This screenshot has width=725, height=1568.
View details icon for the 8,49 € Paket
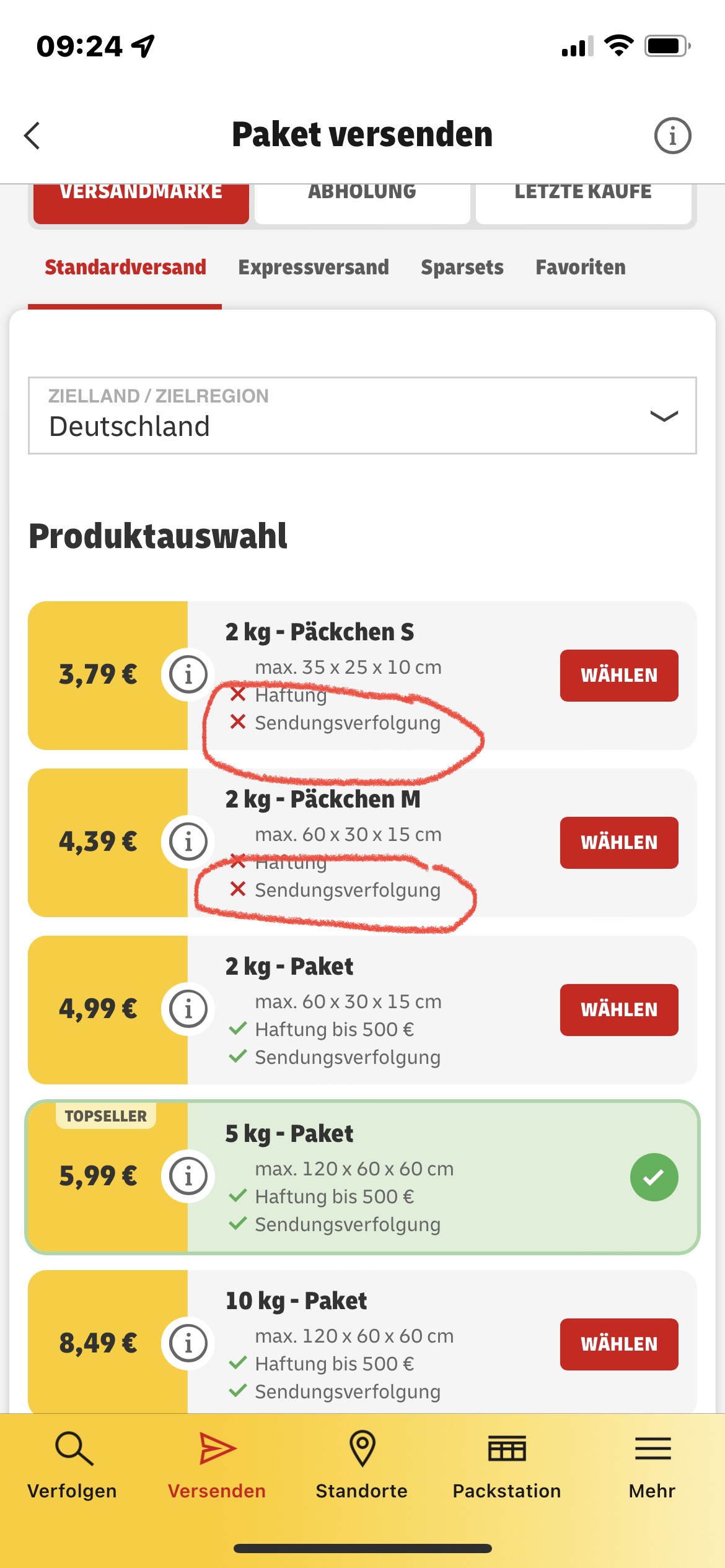tap(188, 1343)
